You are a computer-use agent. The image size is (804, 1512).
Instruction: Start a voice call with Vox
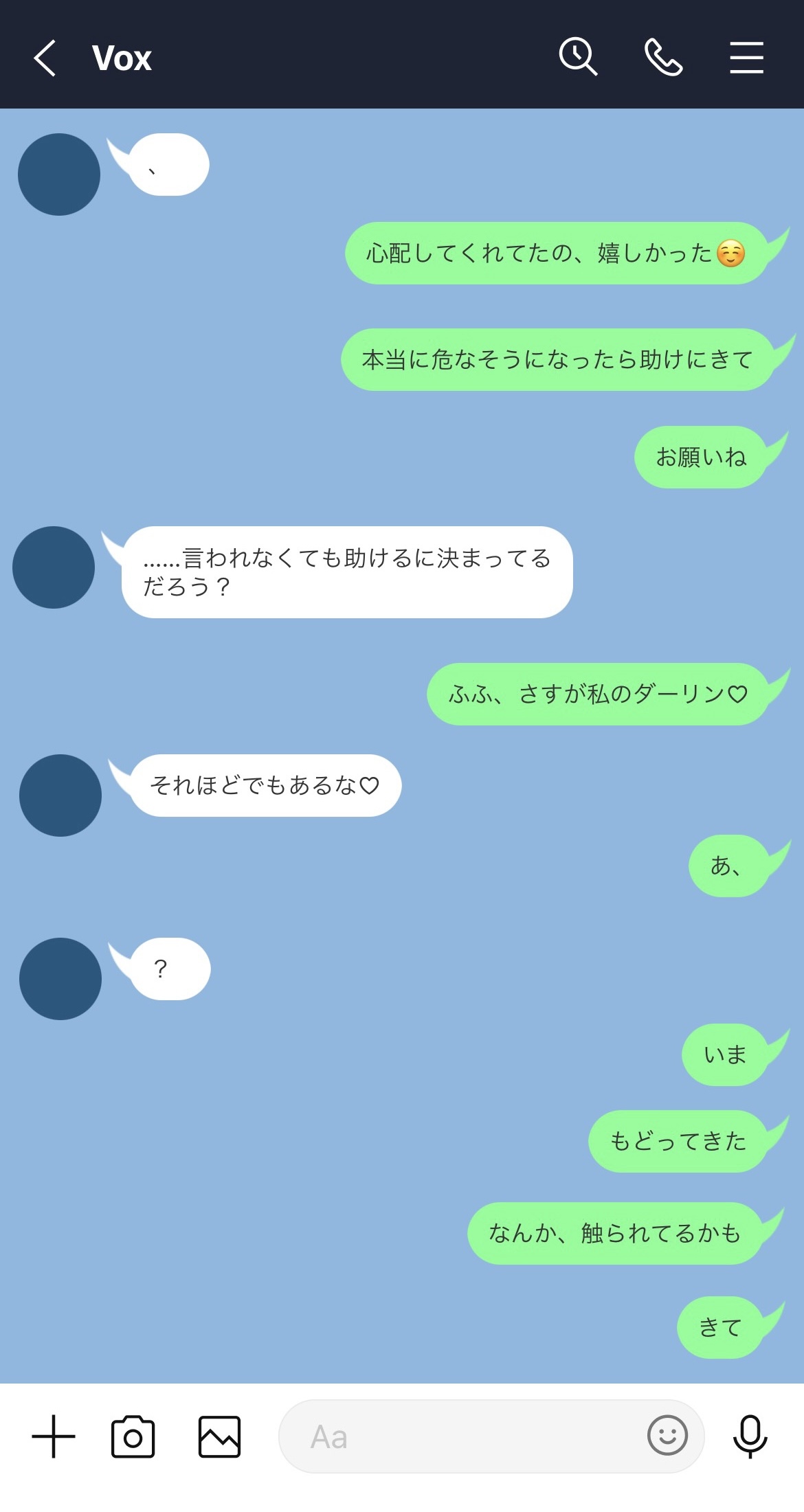pyautogui.click(x=663, y=57)
